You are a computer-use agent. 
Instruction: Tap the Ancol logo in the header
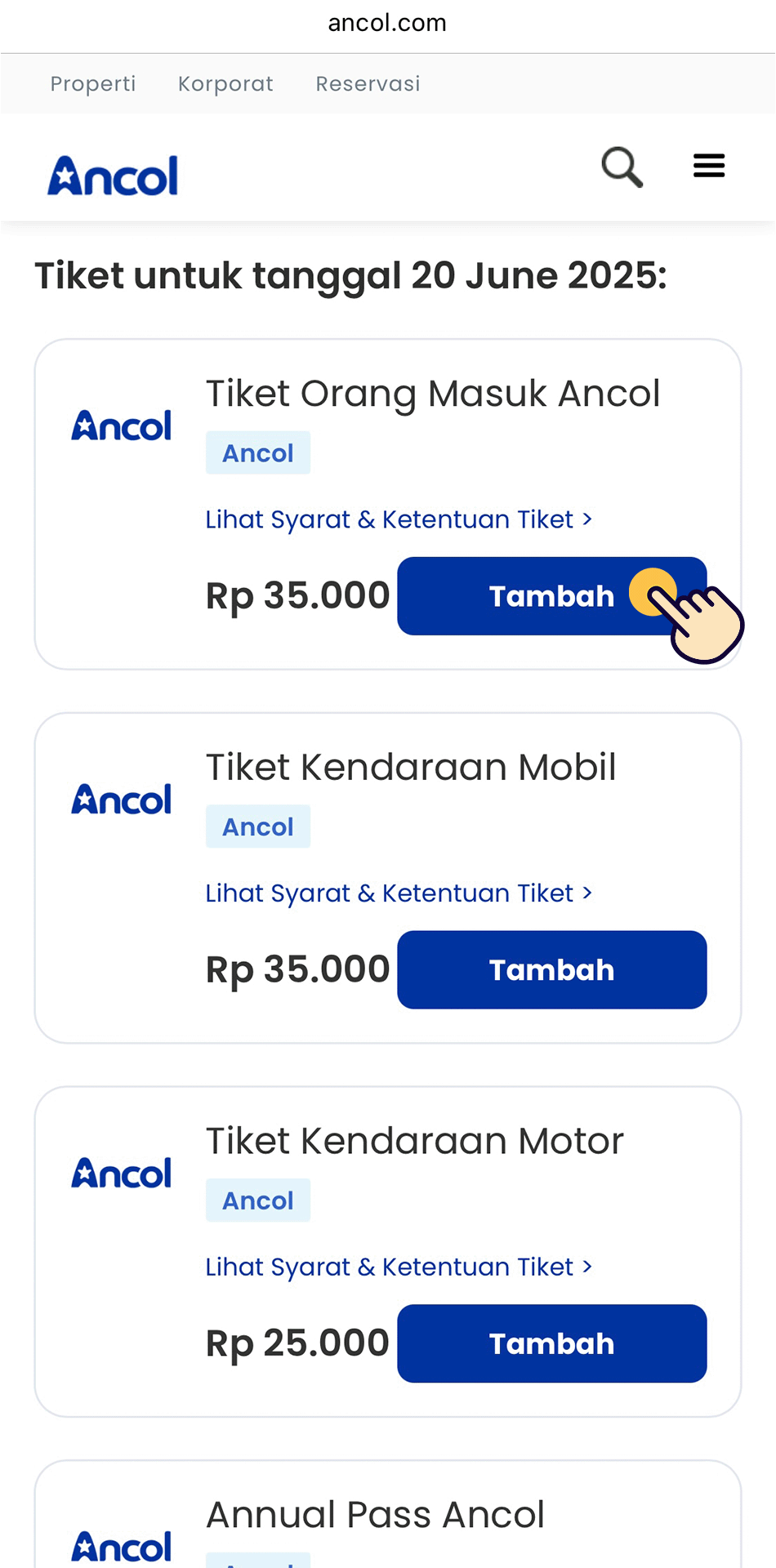click(114, 176)
